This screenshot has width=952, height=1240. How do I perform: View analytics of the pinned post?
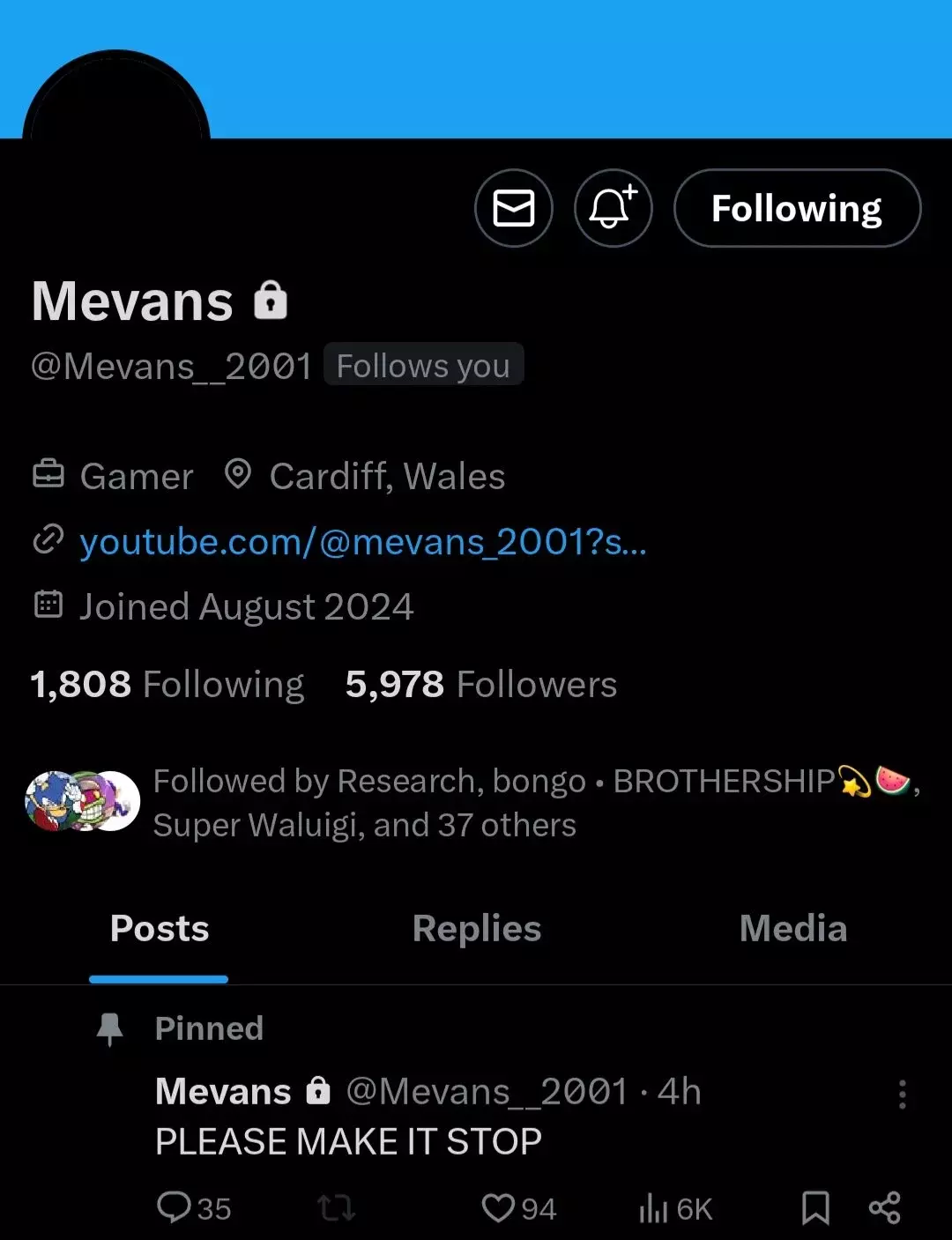(675, 1208)
